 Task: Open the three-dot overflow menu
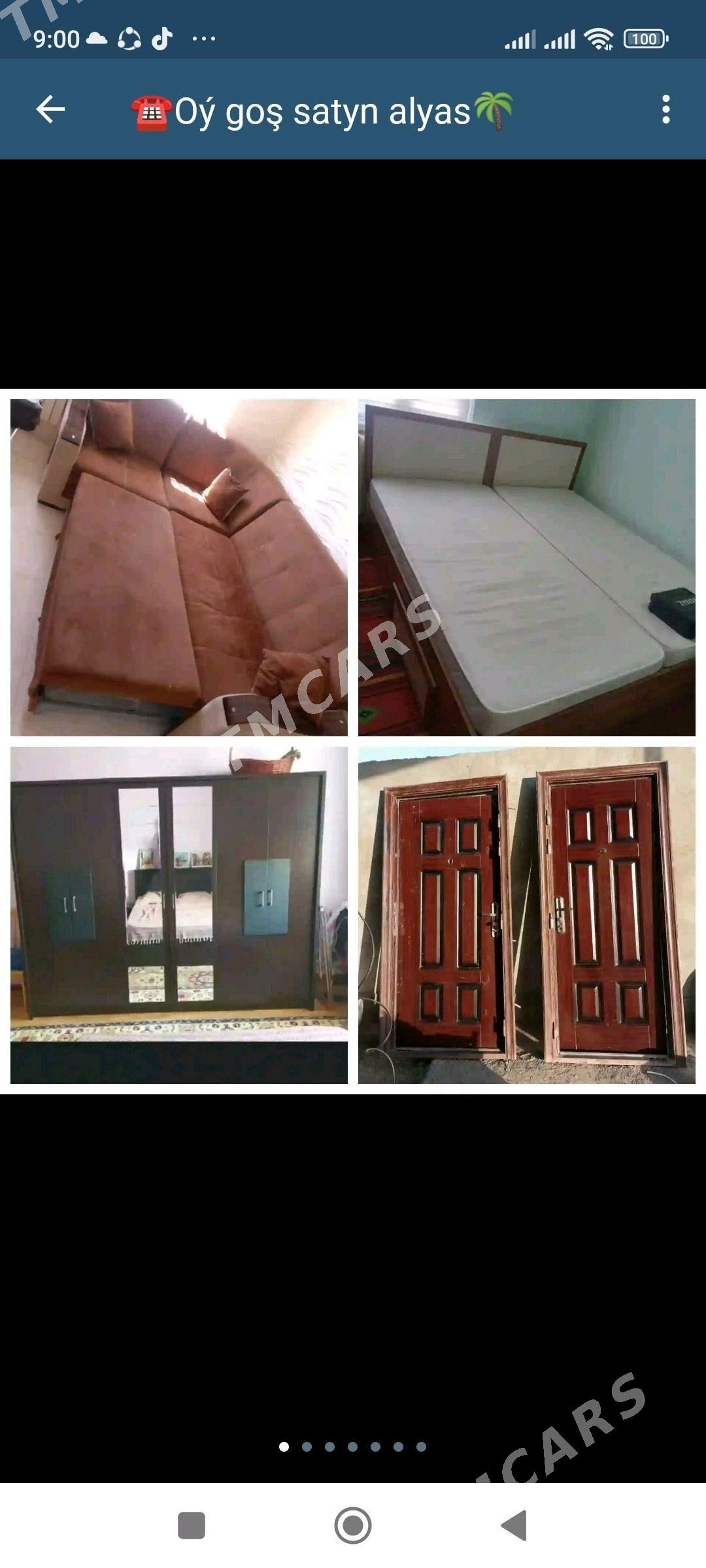tap(665, 109)
